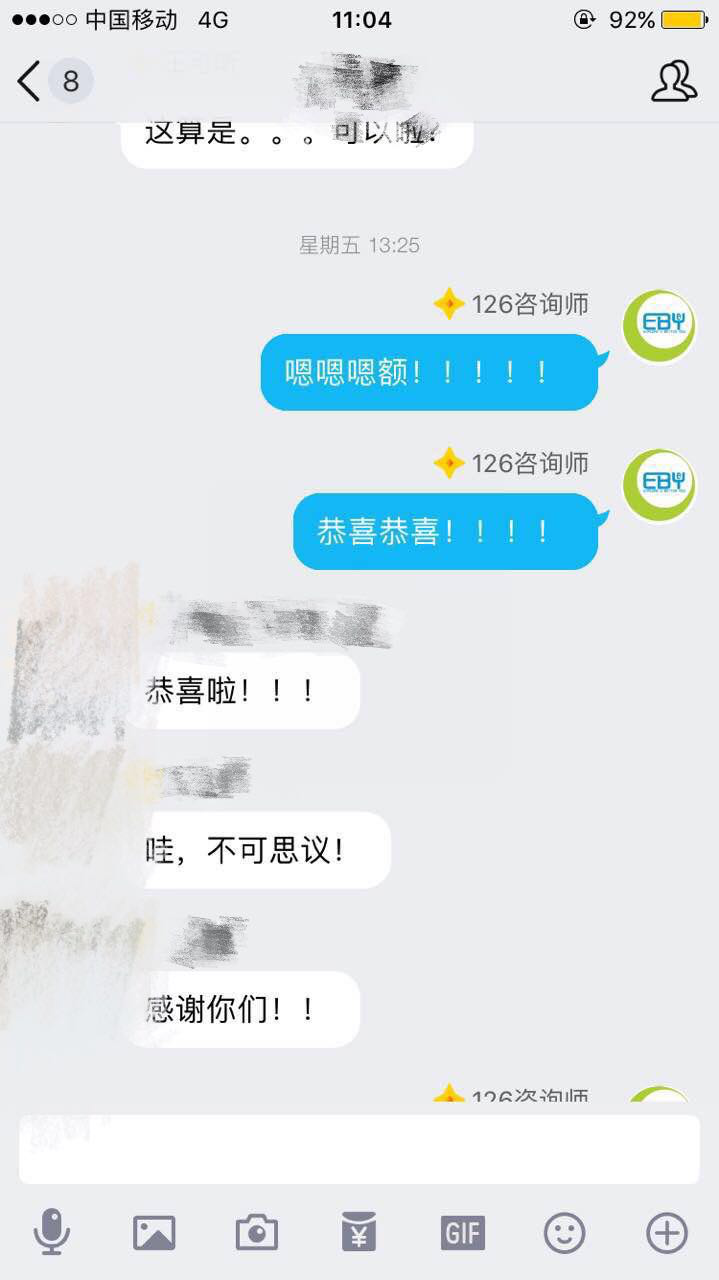Expand more options with the plus icon
This screenshot has width=719, height=1280.
pos(667,1232)
